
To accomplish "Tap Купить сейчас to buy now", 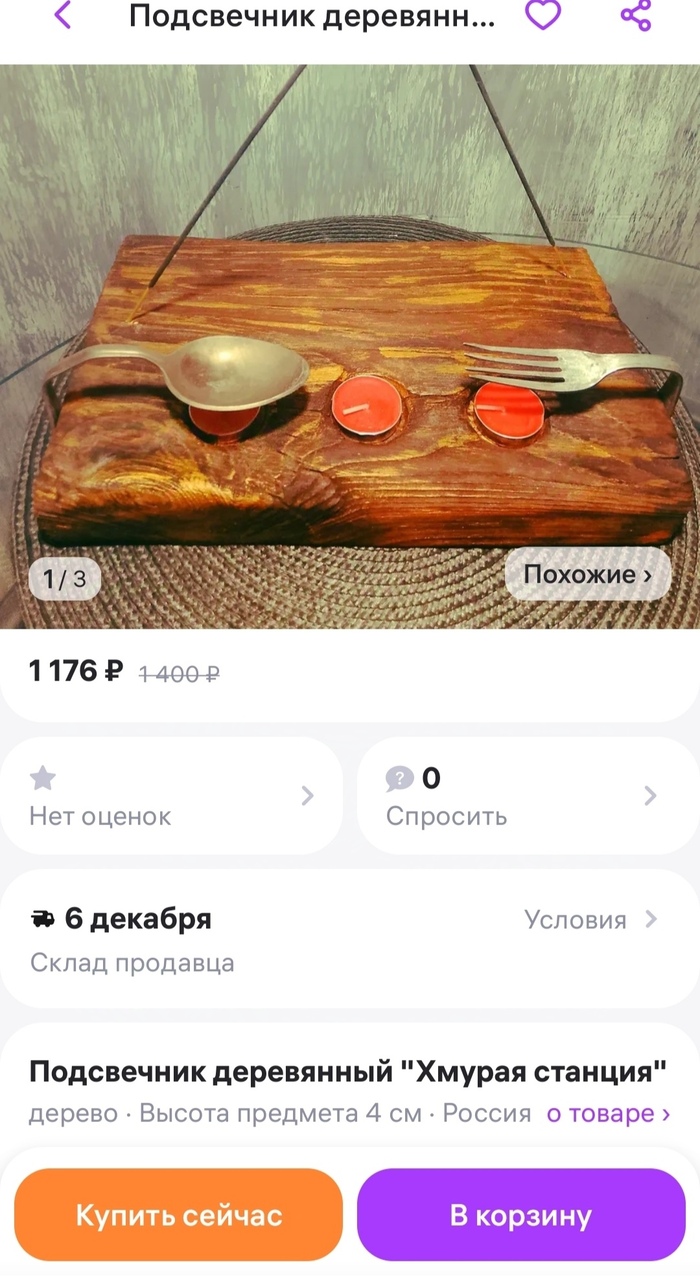I will click(x=179, y=1215).
